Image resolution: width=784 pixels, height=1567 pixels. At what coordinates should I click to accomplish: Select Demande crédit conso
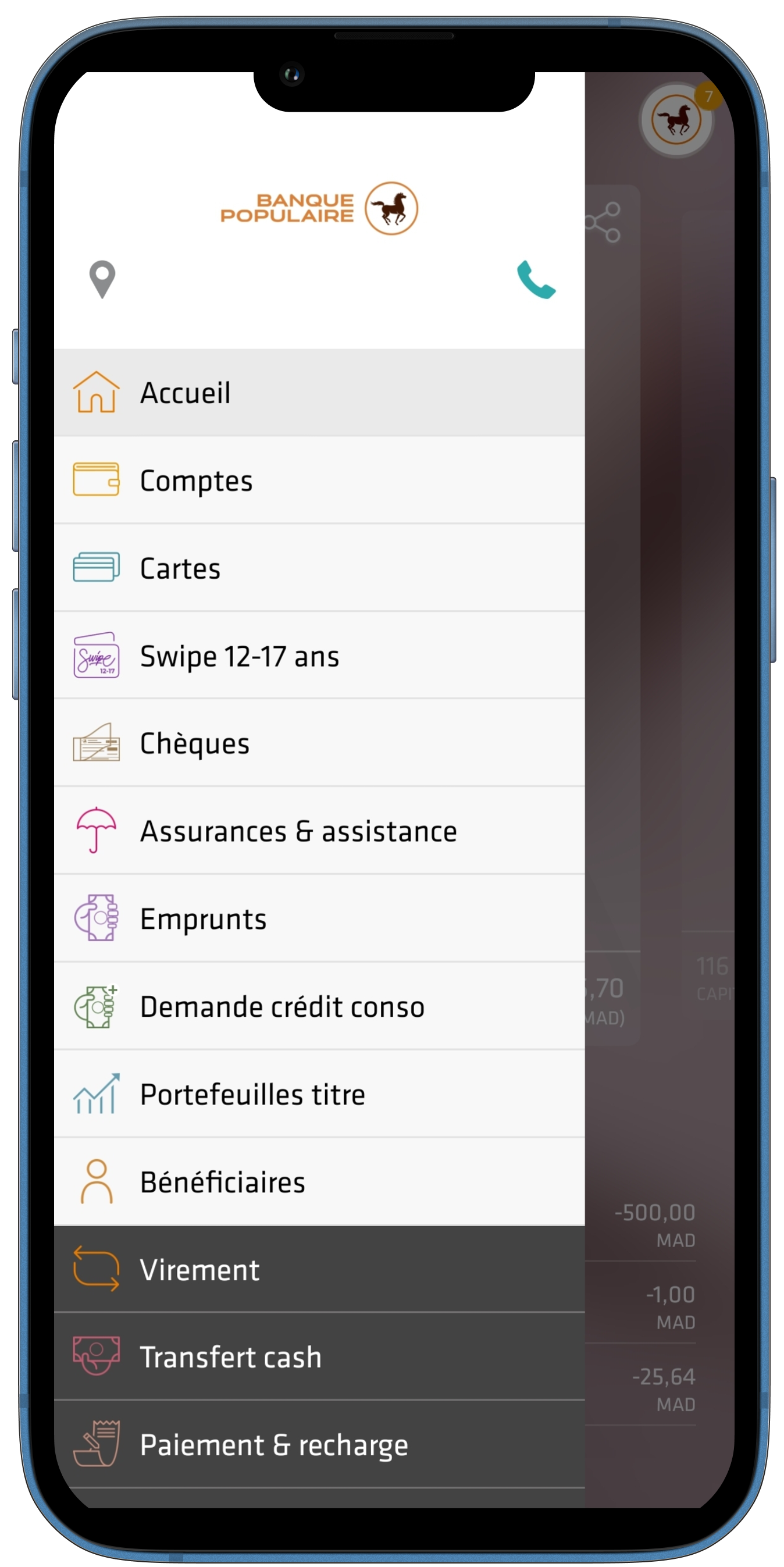click(x=319, y=1006)
